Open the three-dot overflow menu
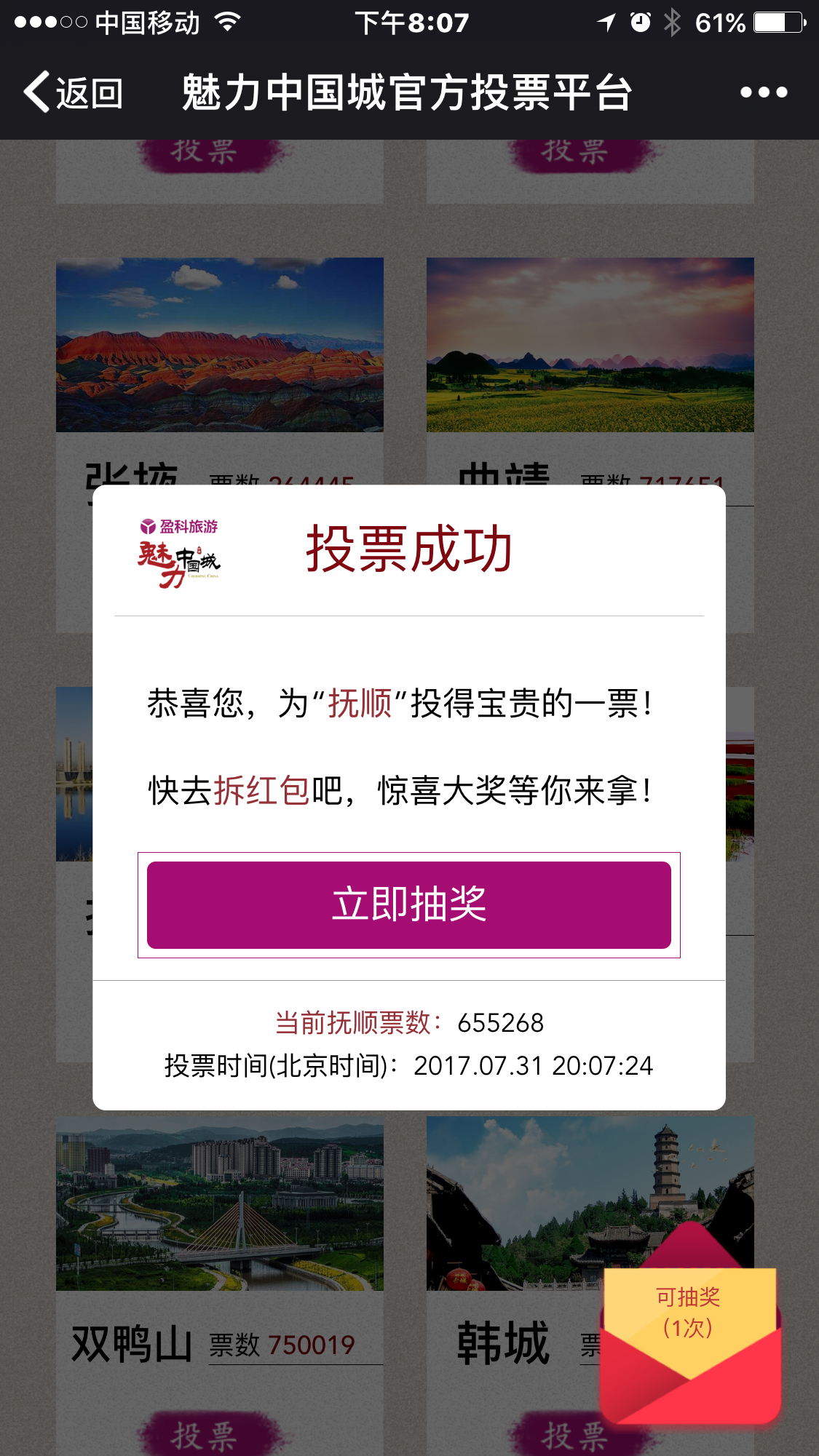819x1456 pixels. (763, 92)
